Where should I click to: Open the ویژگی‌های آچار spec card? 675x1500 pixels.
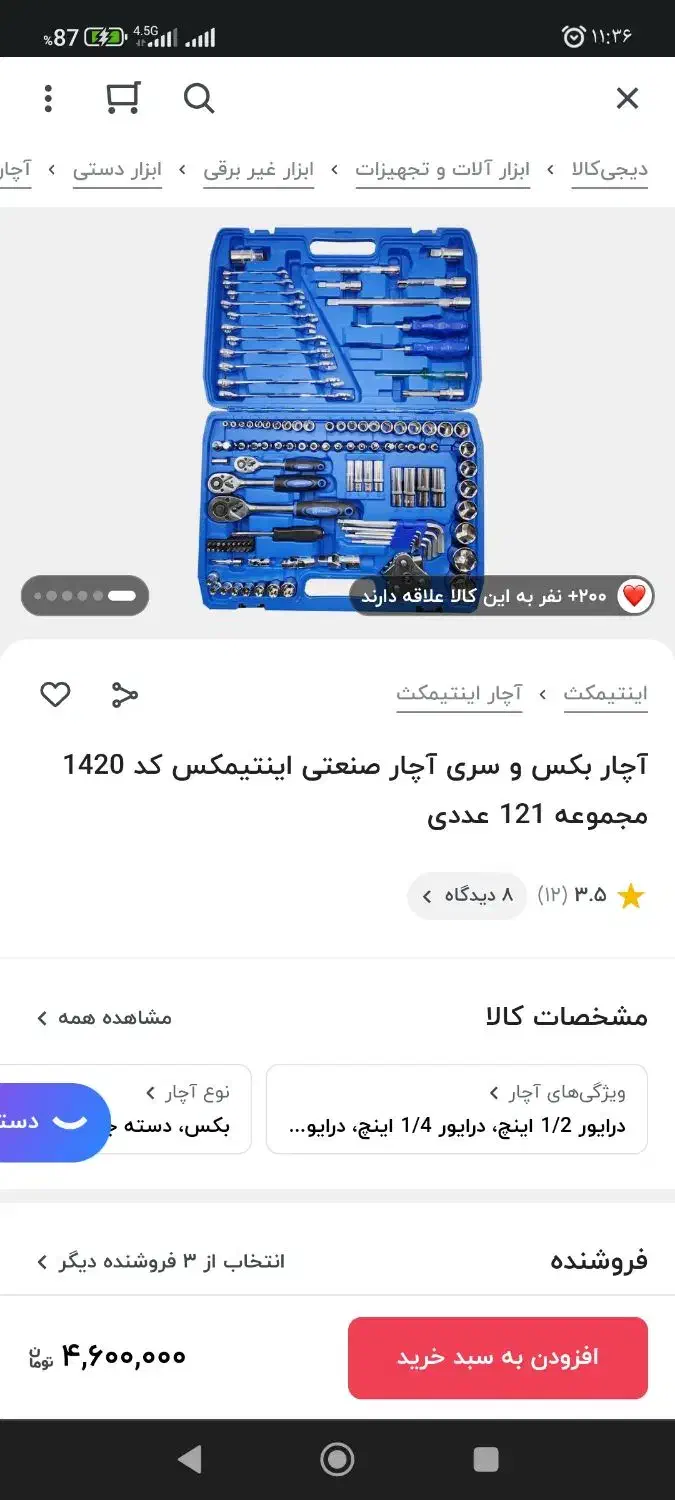pyautogui.click(x=456, y=1108)
